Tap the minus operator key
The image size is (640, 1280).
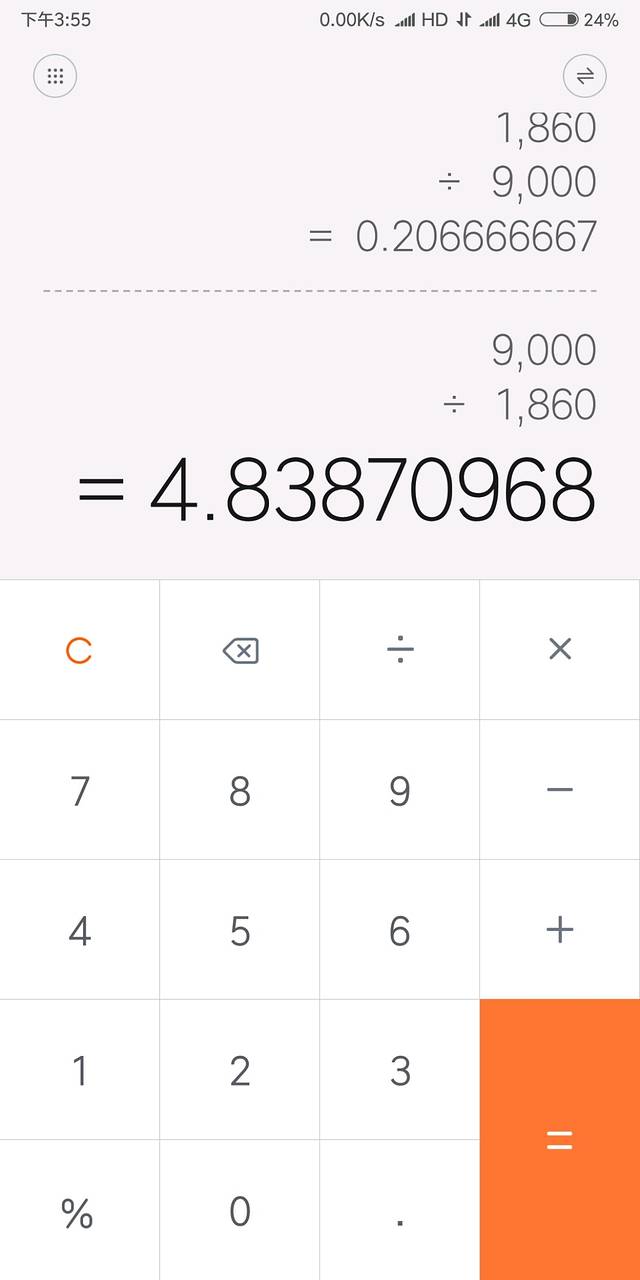click(560, 790)
